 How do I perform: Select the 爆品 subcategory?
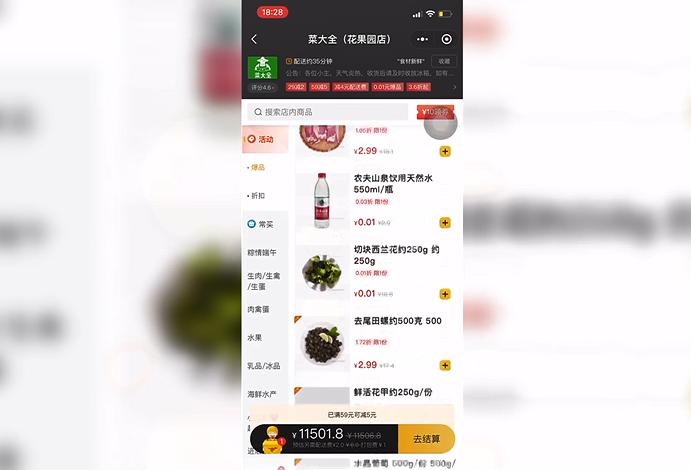click(258, 167)
